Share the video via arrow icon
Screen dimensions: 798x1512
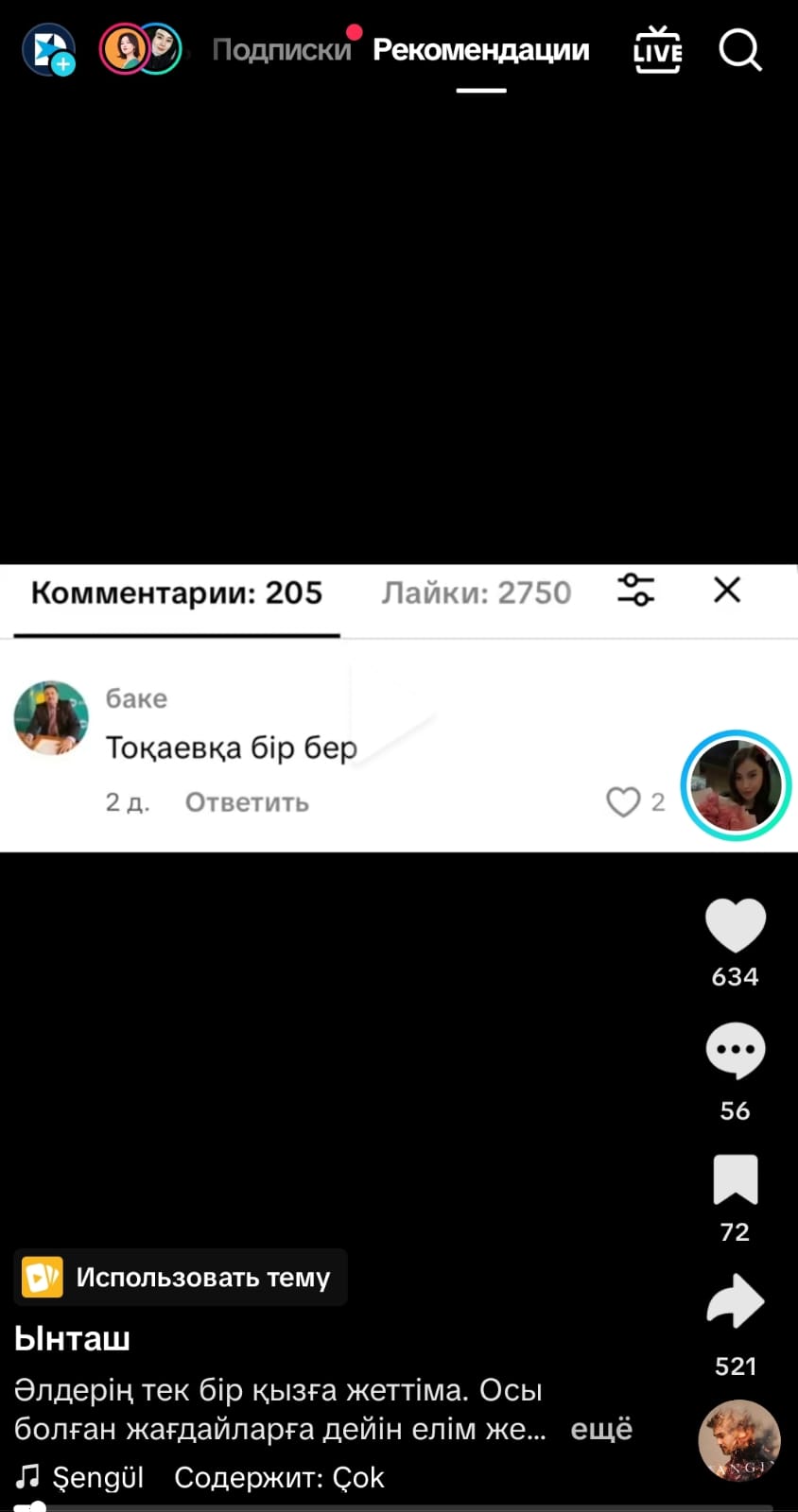pos(735,1302)
